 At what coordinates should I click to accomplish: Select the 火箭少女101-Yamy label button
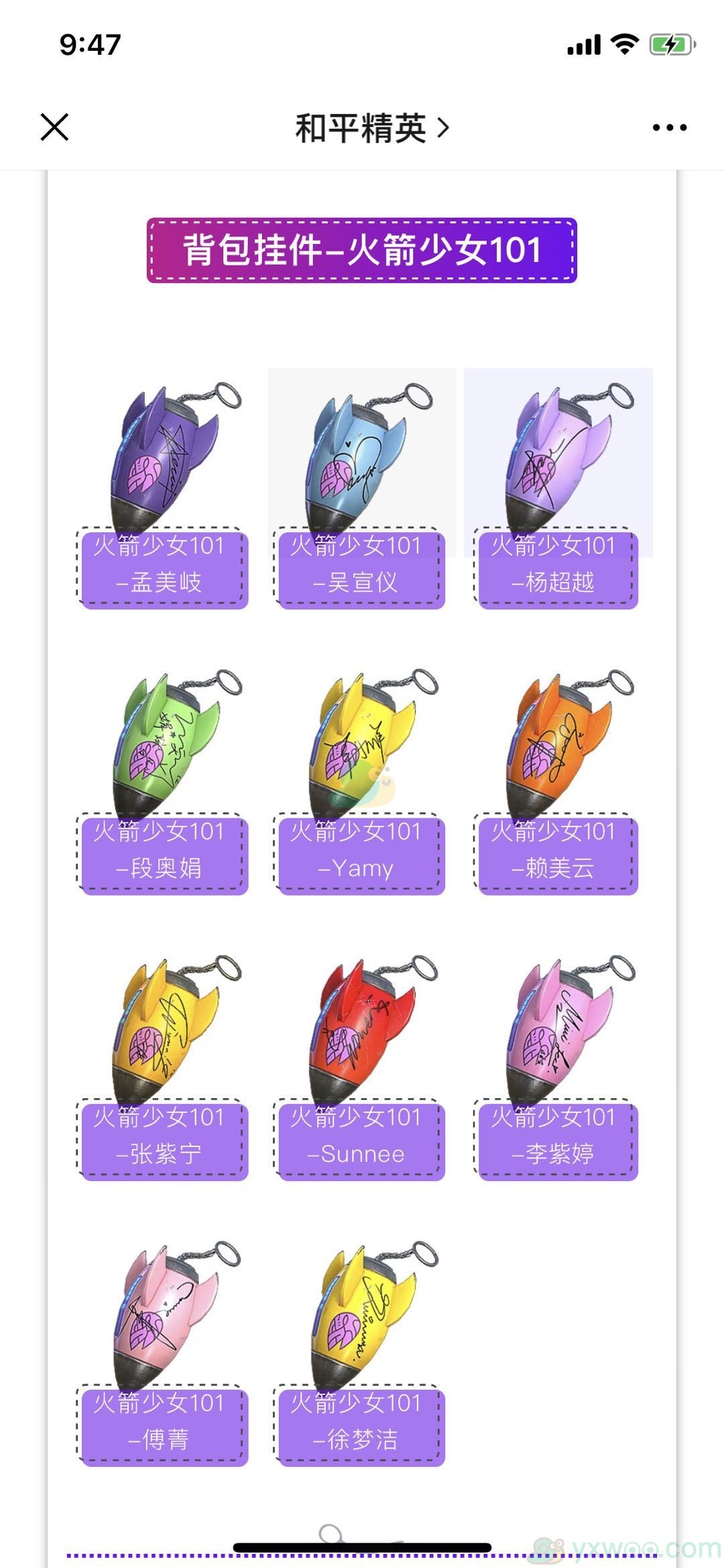[359, 851]
